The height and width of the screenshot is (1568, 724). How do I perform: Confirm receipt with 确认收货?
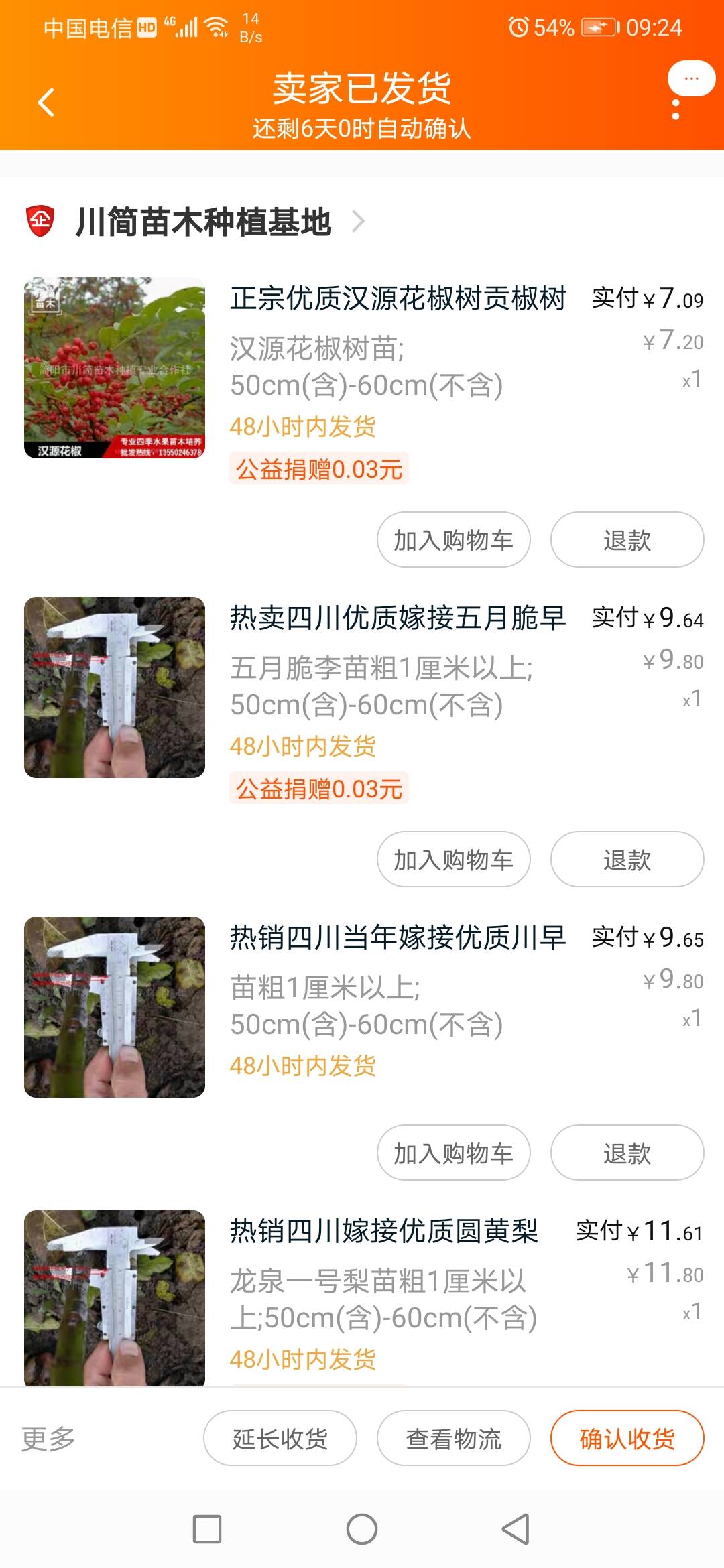coord(627,1438)
